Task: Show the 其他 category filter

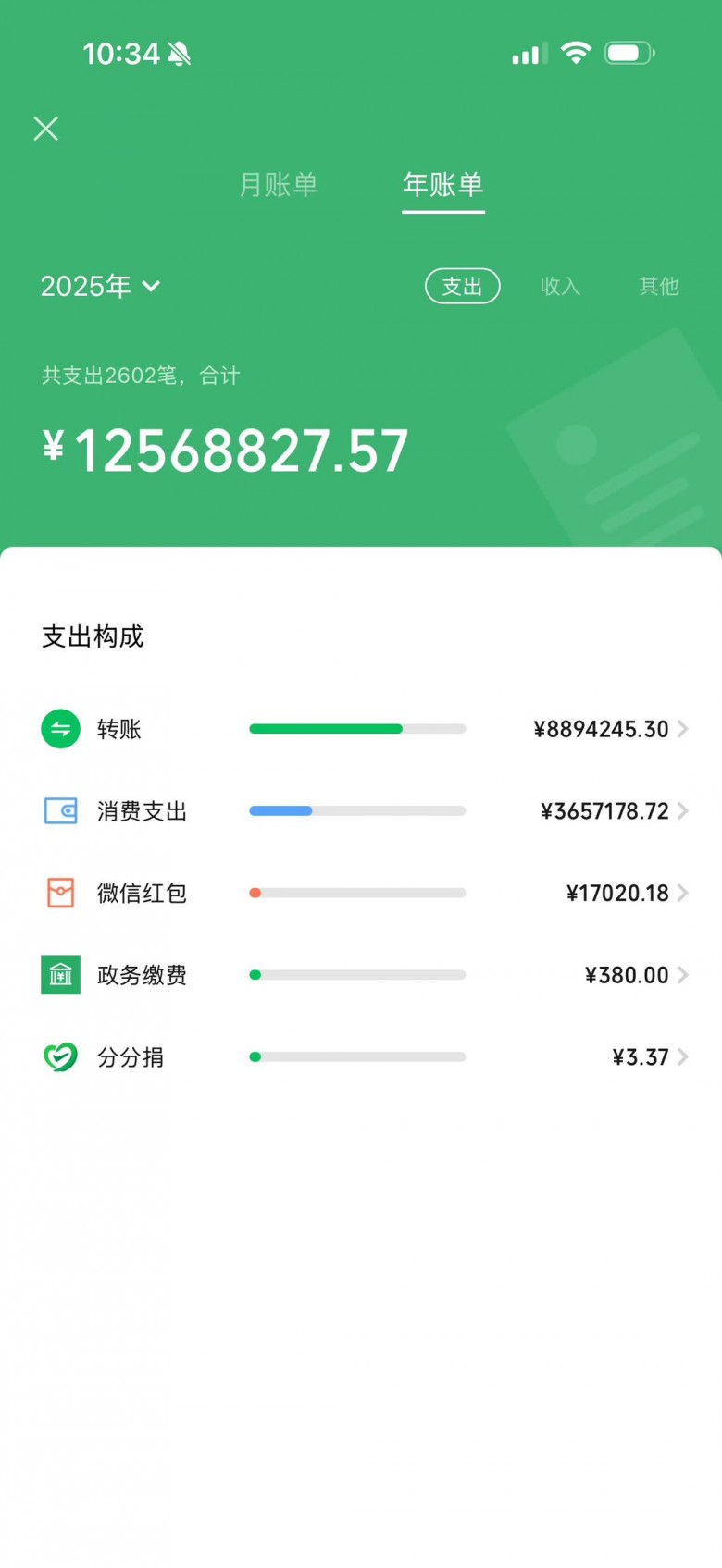Action: click(x=658, y=286)
